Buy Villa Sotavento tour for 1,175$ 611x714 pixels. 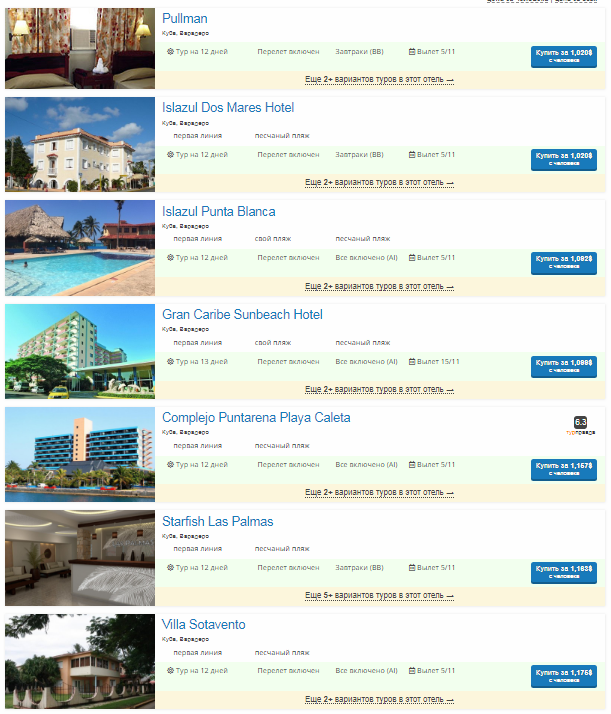[563, 676]
